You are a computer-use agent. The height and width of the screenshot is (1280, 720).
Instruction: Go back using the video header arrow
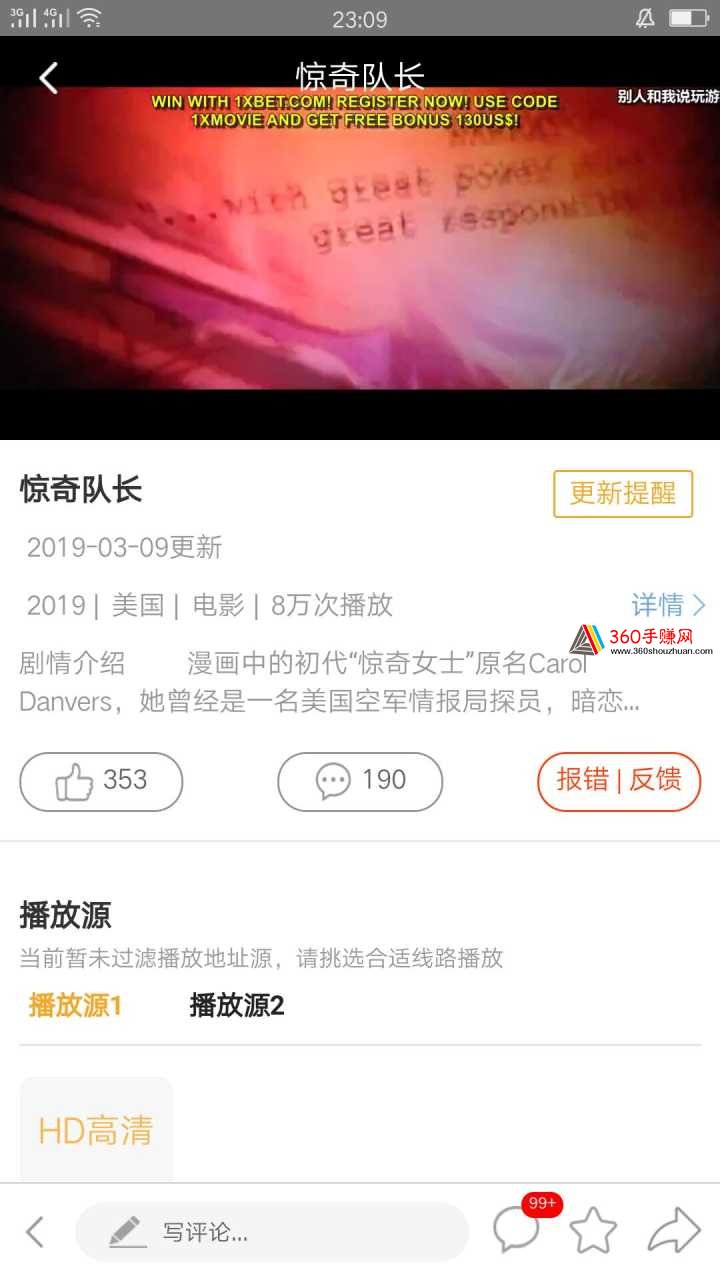point(48,77)
